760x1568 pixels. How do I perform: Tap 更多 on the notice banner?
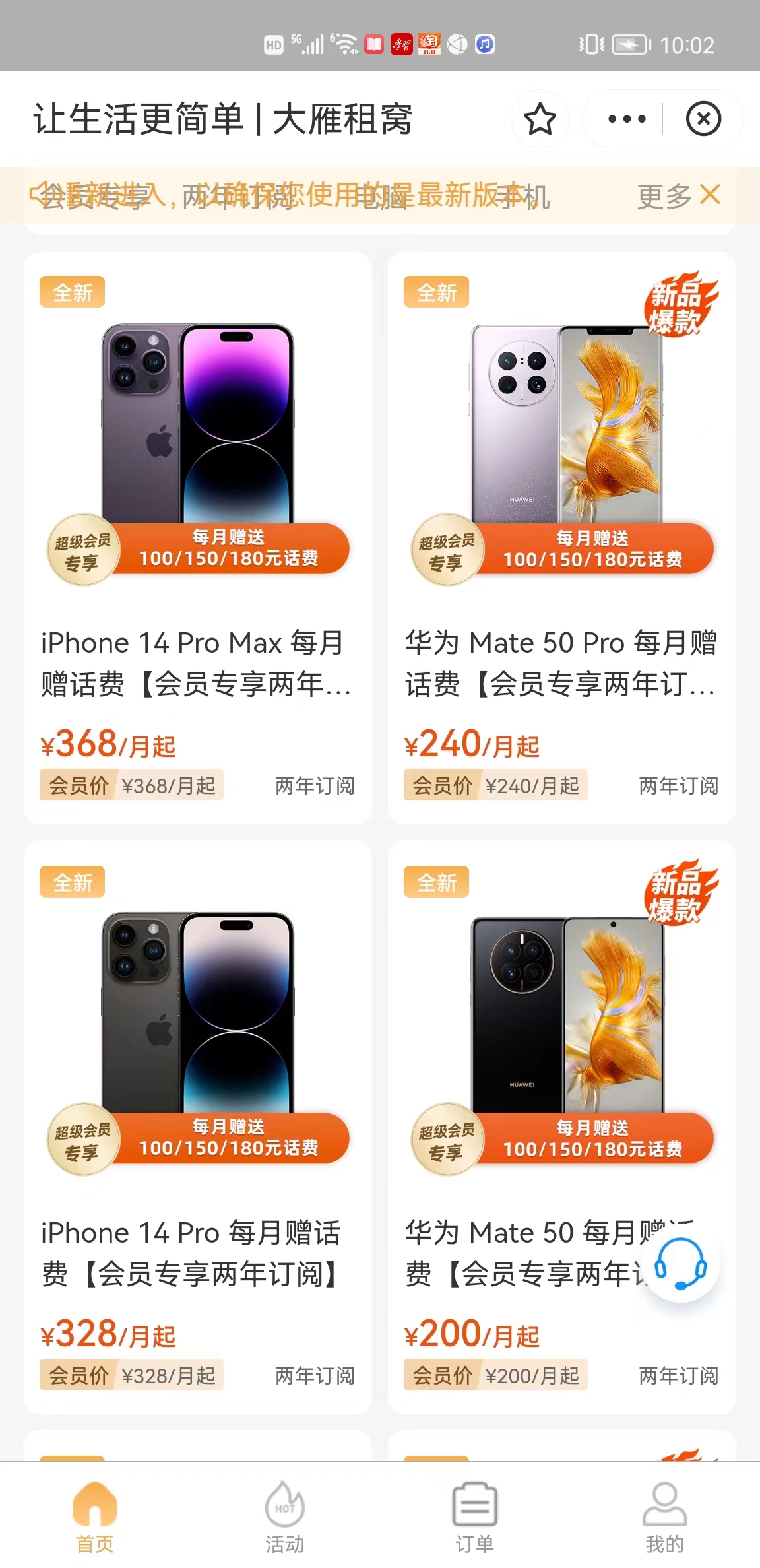[x=664, y=196]
